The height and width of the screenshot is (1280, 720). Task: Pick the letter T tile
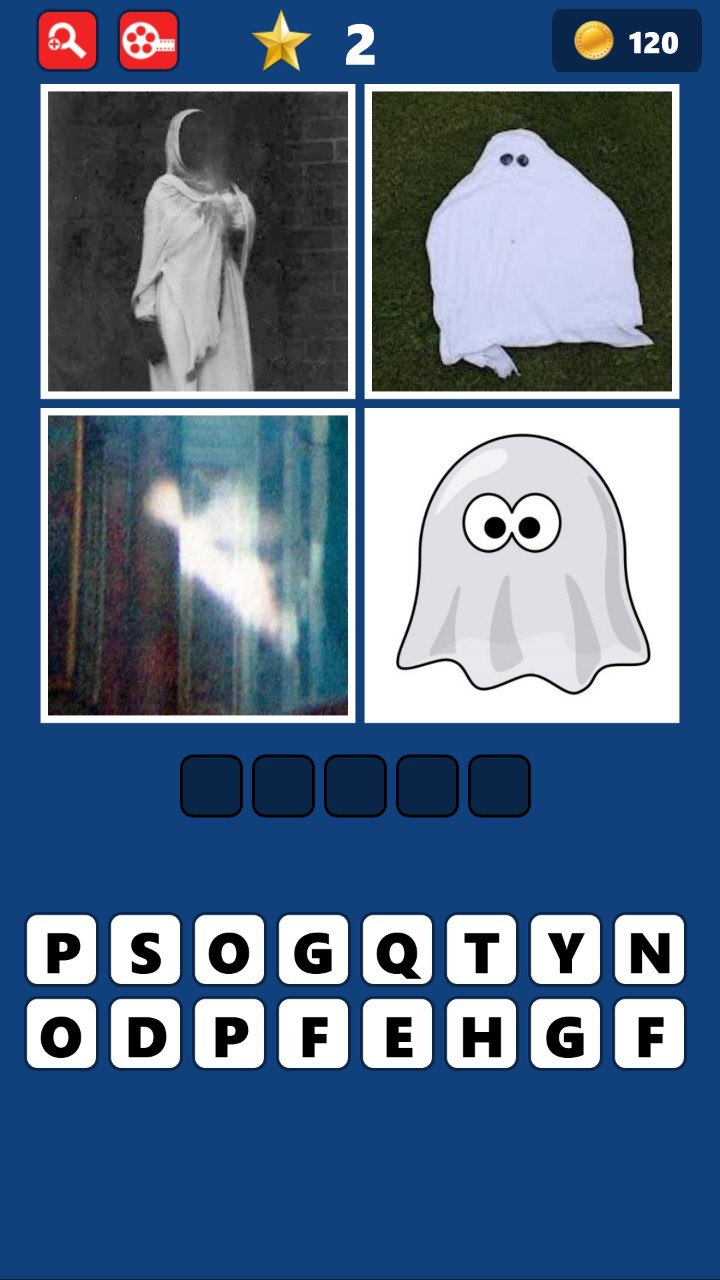(481, 950)
